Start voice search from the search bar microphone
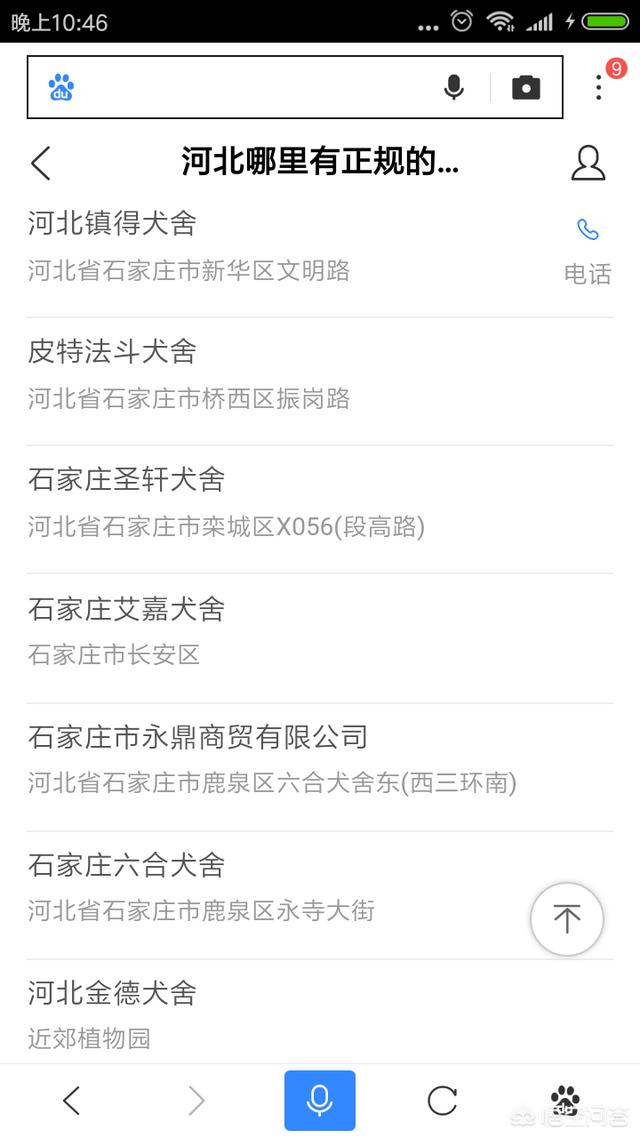Viewport: 640px width, 1138px height. click(454, 88)
